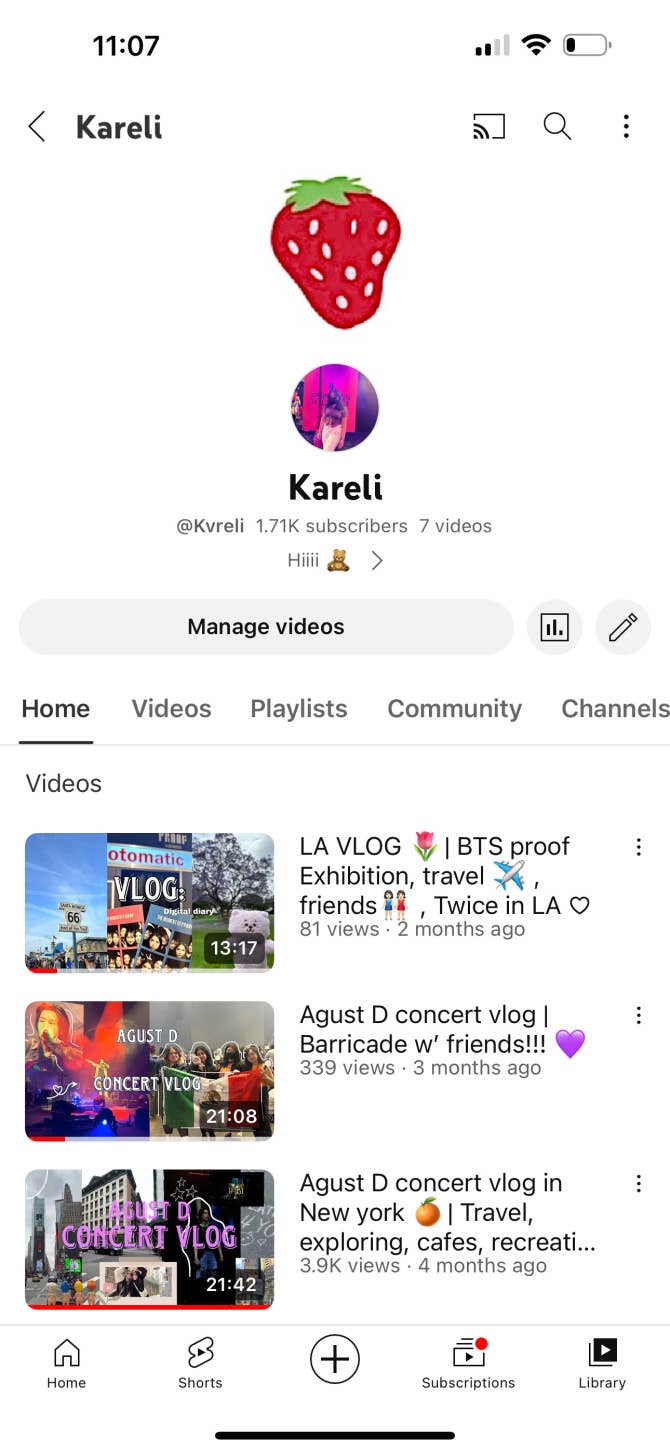
Task: Go back from Kareli channel page
Action: pos(37,127)
